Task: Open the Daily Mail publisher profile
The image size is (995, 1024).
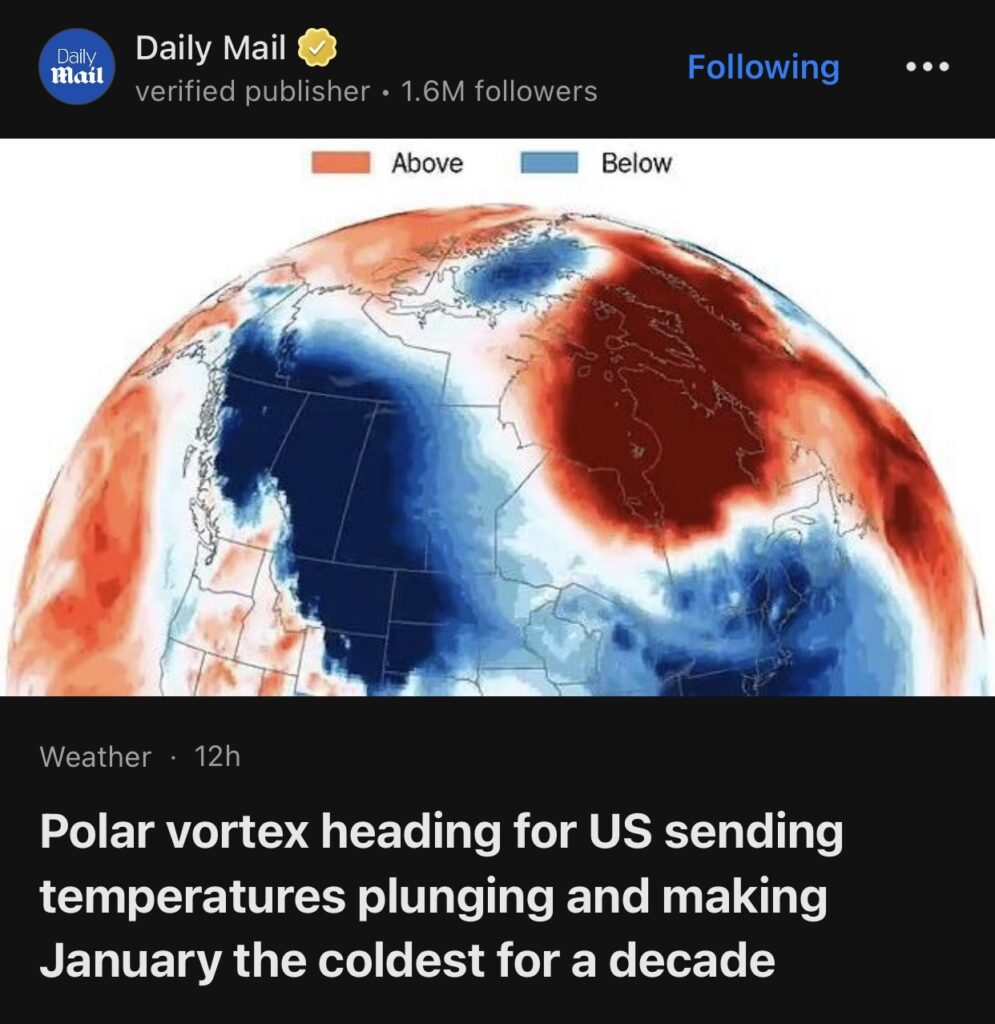Action: 211,47
